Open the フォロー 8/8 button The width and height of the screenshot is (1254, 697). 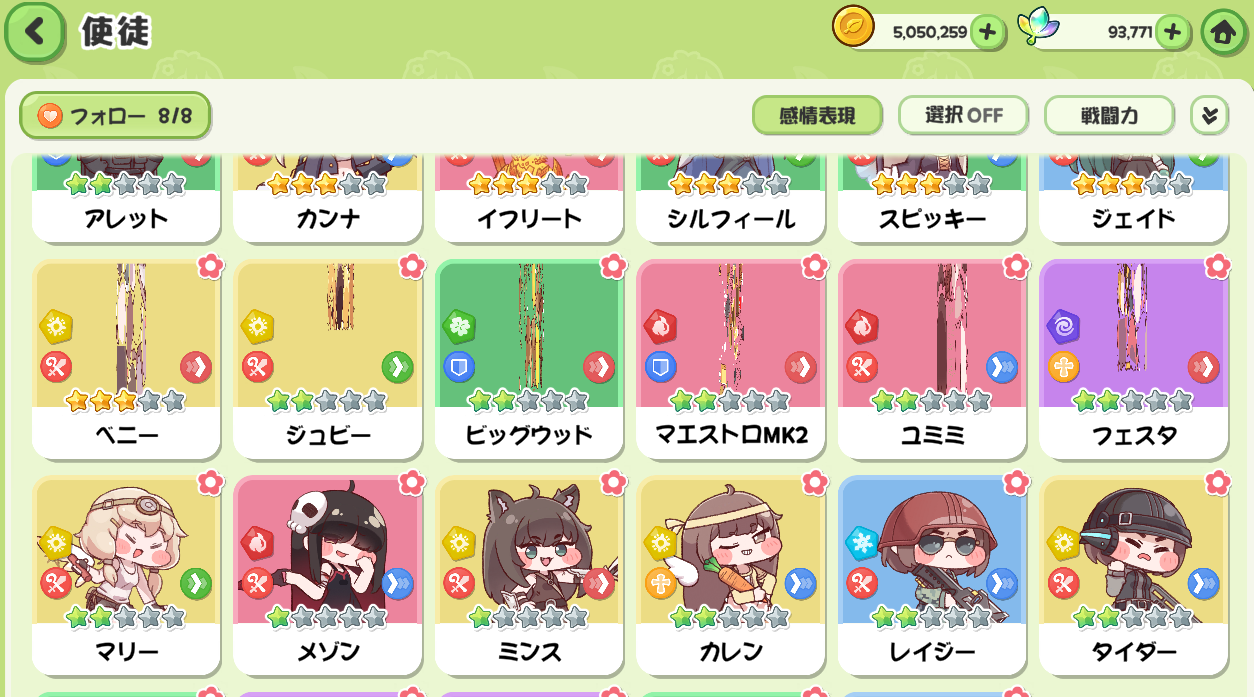(115, 116)
